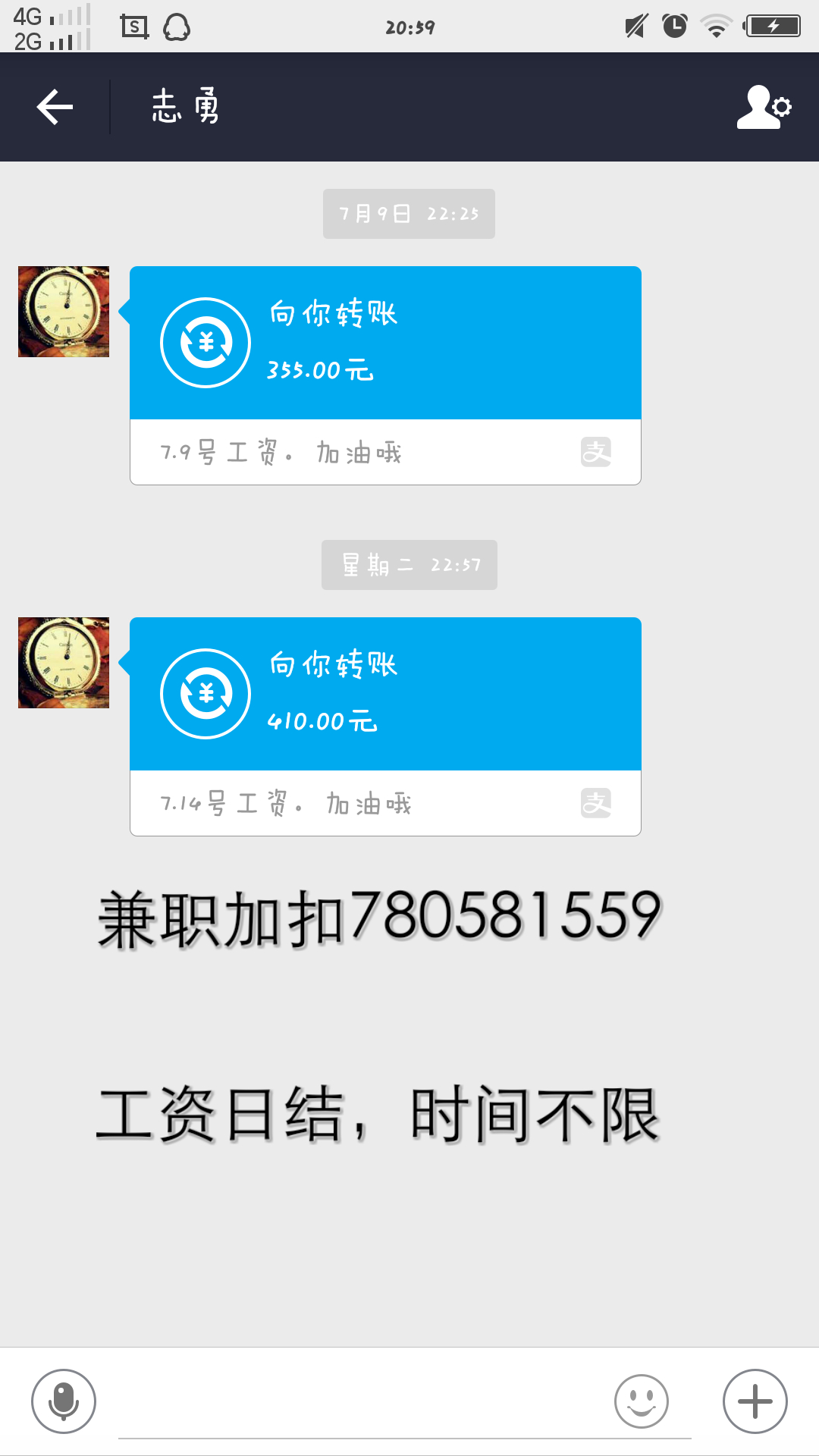Open the emoji smiley picker
This screenshot has width=819, height=1456.
point(642,1401)
